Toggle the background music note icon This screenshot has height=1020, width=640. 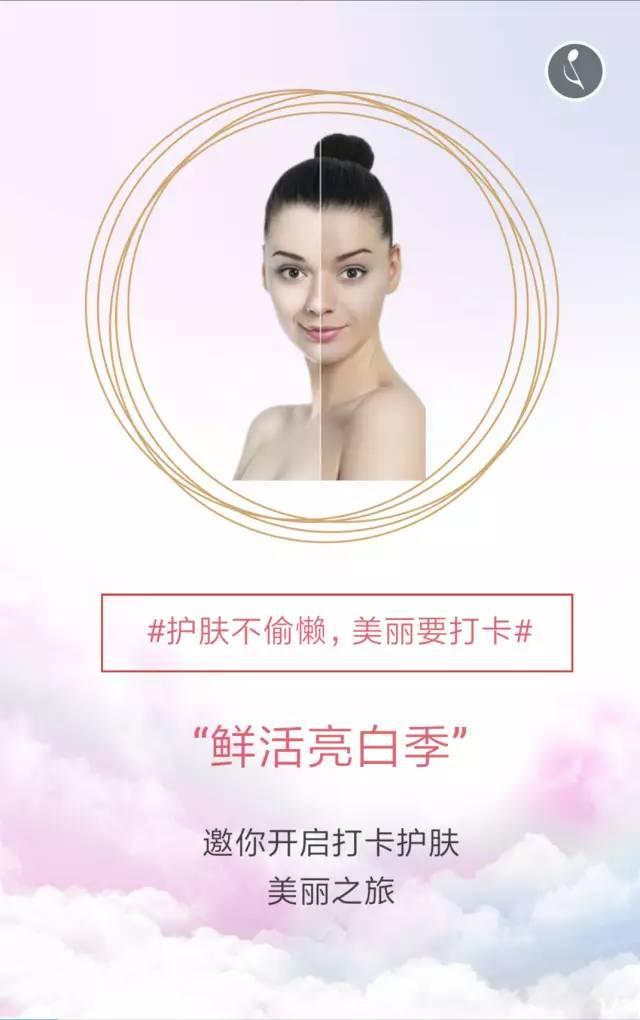[575, 71]
